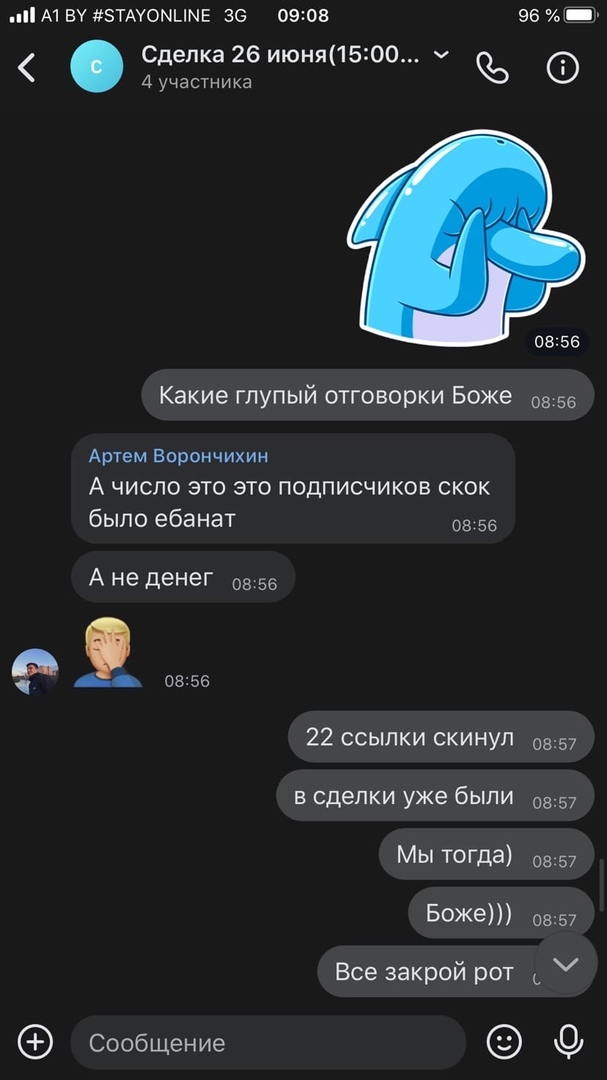Screen dimensions: 607x1080
Task: Expand the Сделка 26 июня chat title dropdown
Action: tap(441, 55)
